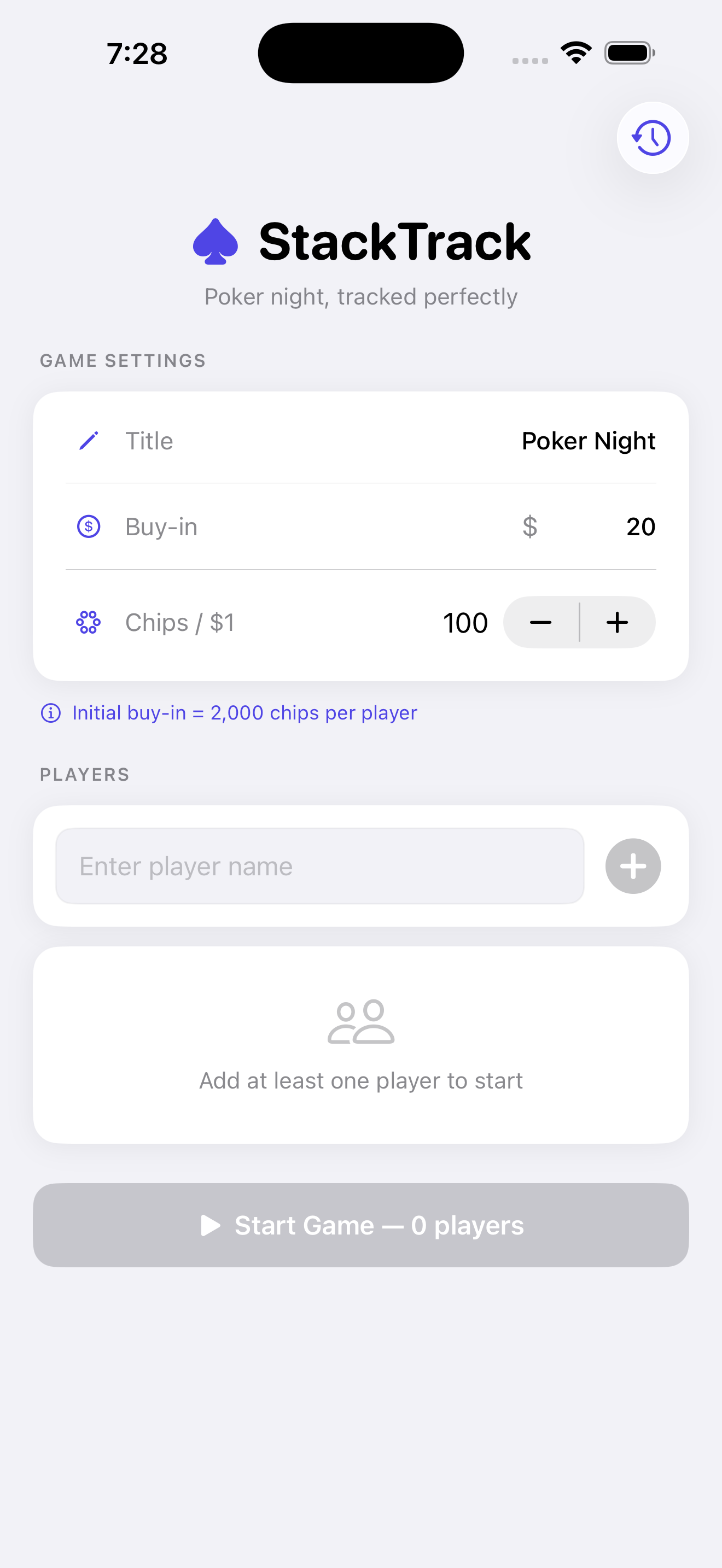
Task: Increase chips per dollar with plus
Action: [x=618, y=622]
